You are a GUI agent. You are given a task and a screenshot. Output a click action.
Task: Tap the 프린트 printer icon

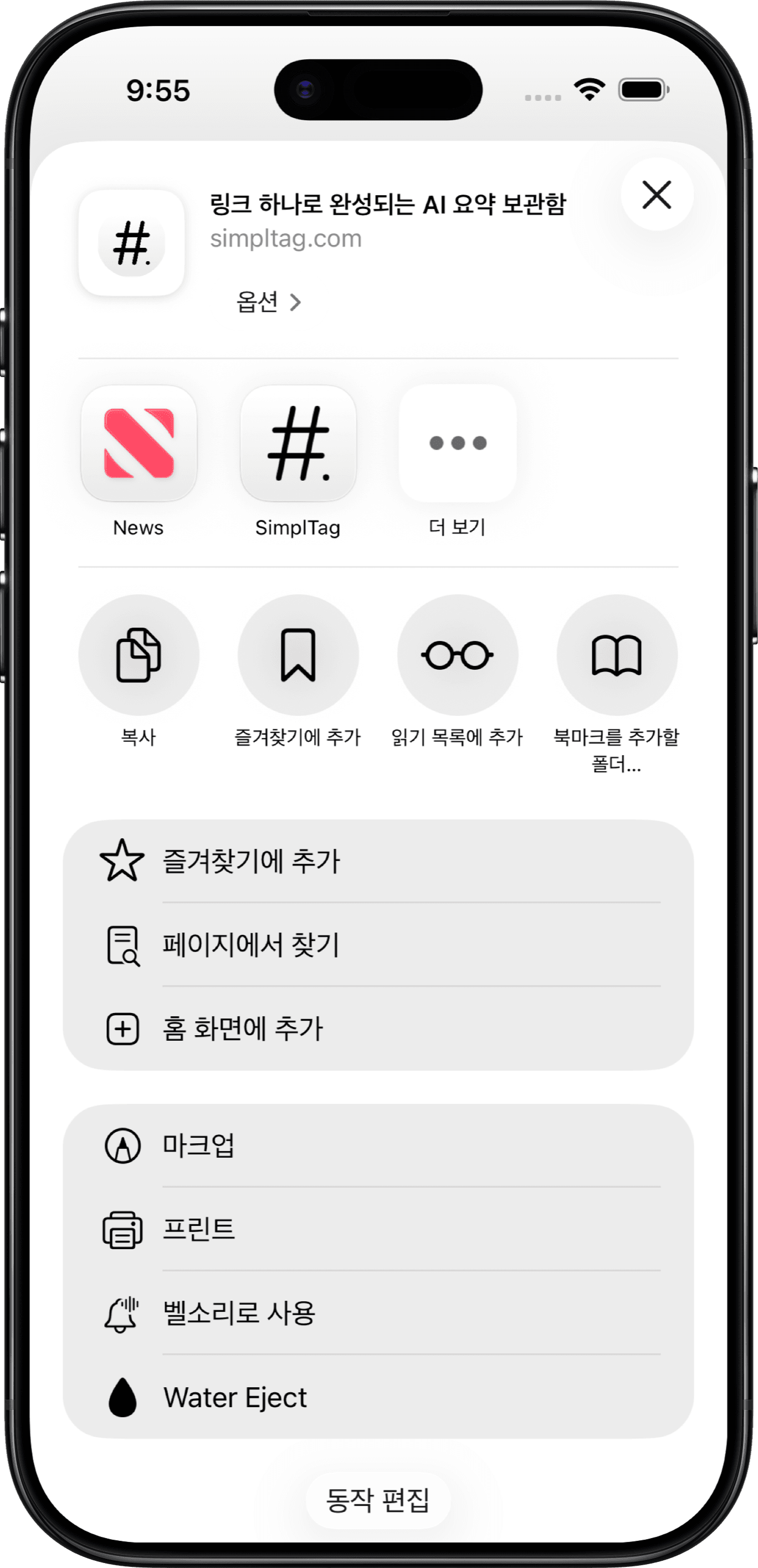click(123, 1228)
